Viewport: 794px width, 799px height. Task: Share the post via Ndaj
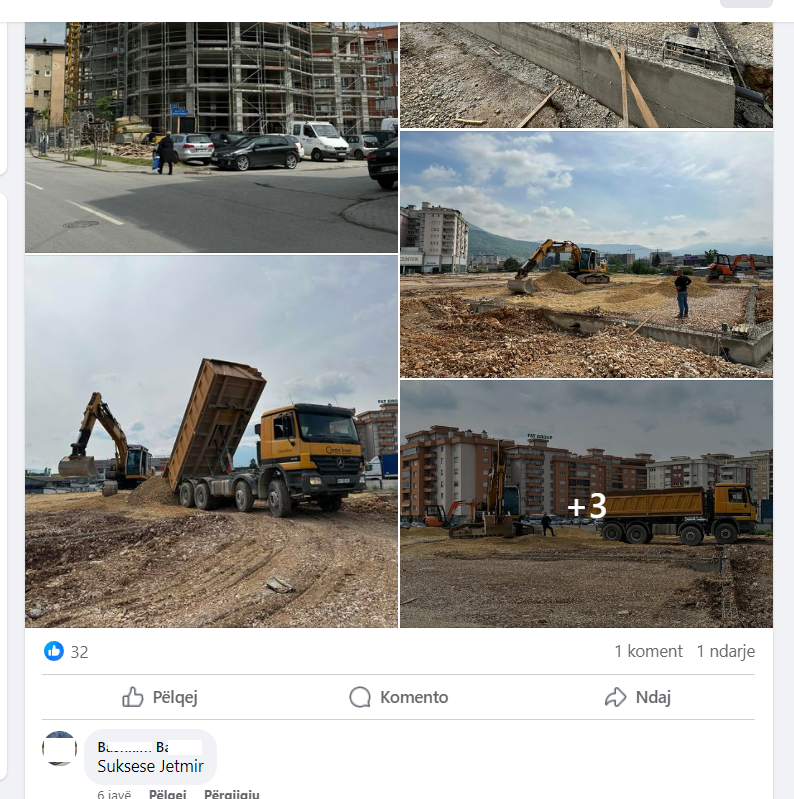(637, 697)
